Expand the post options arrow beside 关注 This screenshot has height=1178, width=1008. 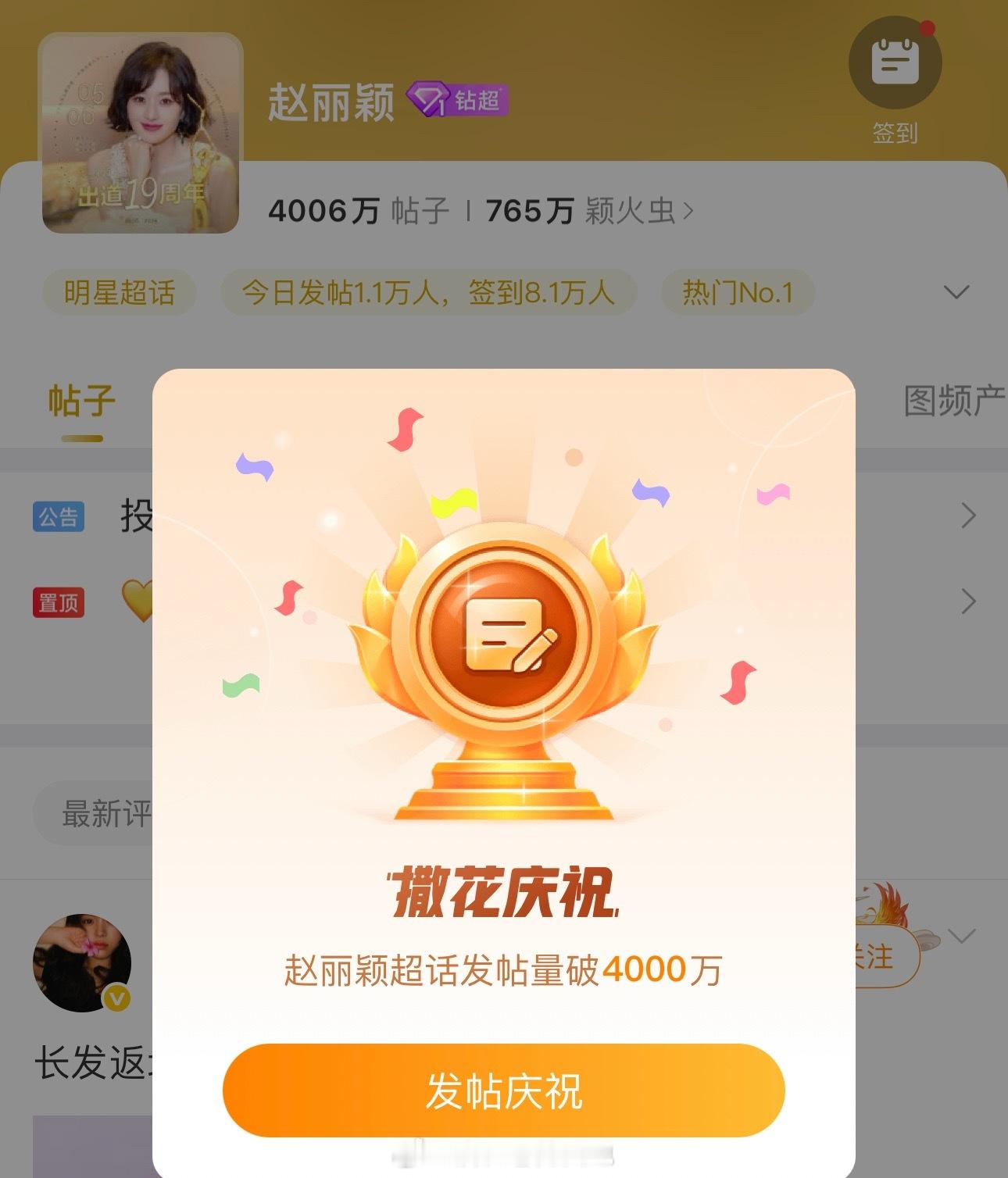962,935
